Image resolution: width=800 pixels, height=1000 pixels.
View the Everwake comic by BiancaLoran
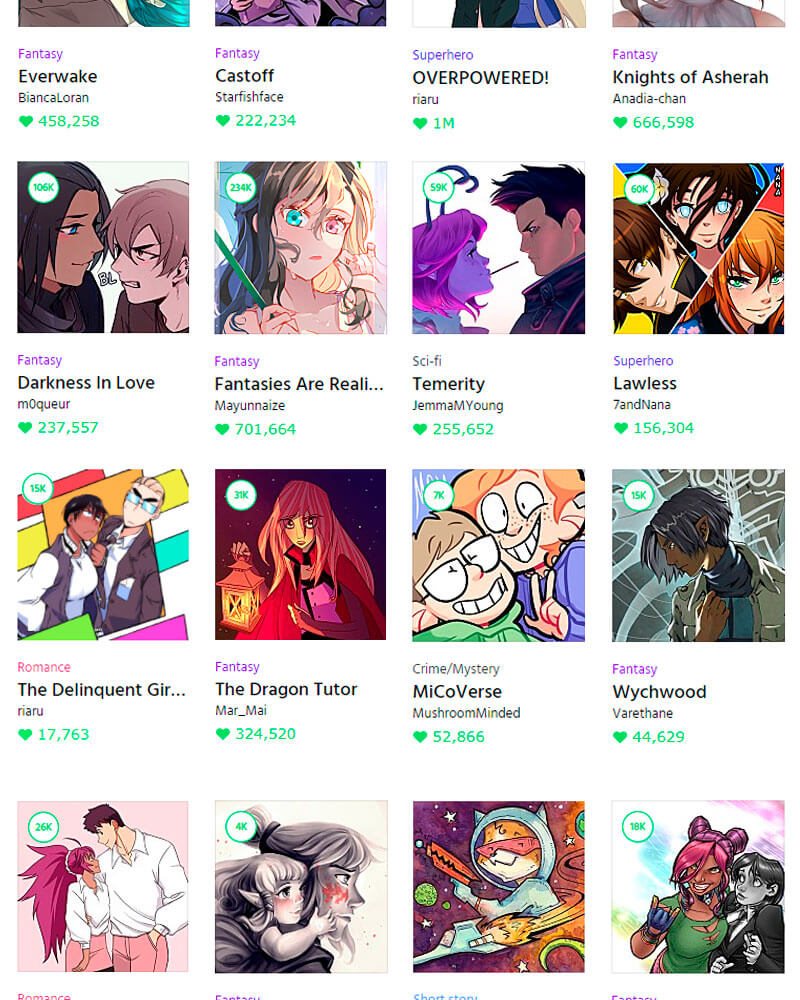click(x=58, y=76)
